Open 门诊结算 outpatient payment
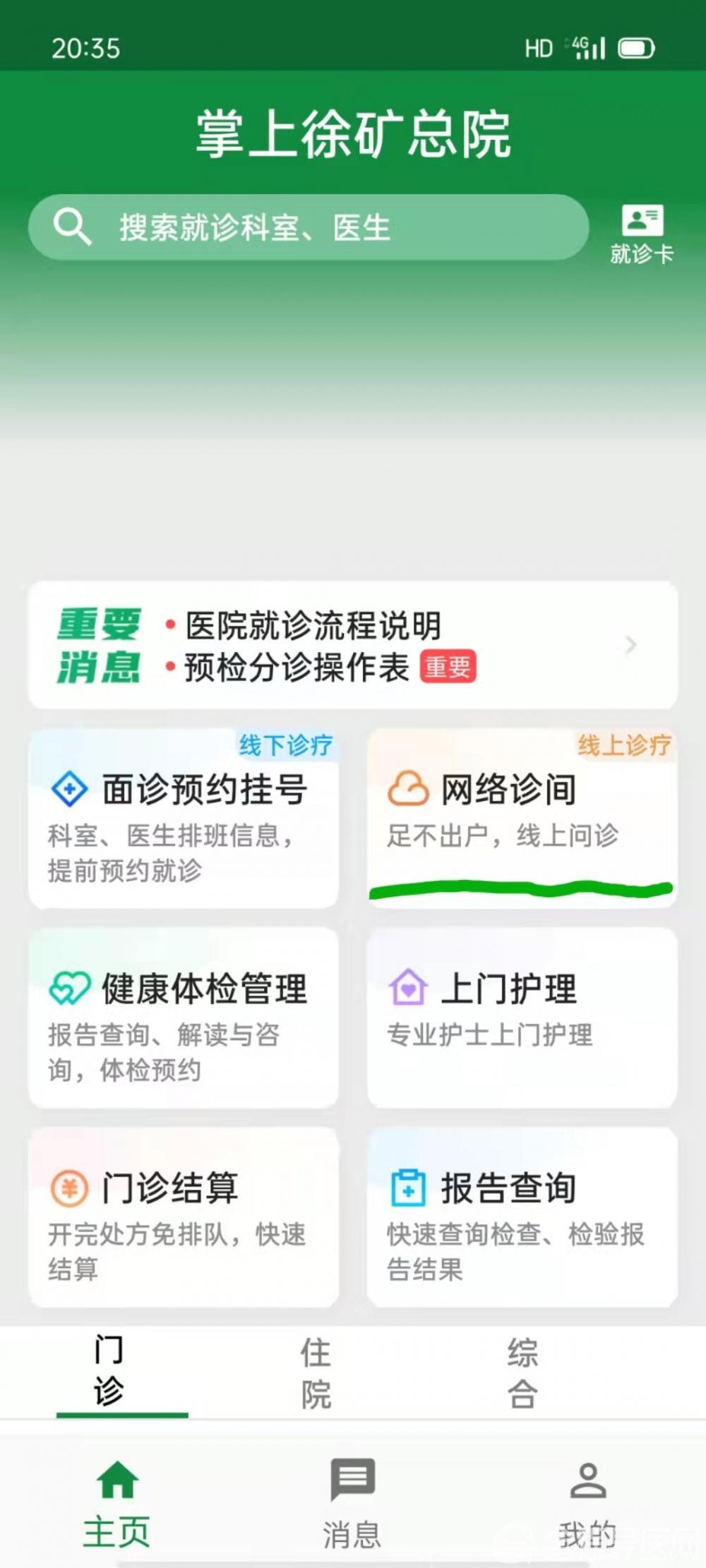Screen dimensions: 706x1568 pos(184,1217)
